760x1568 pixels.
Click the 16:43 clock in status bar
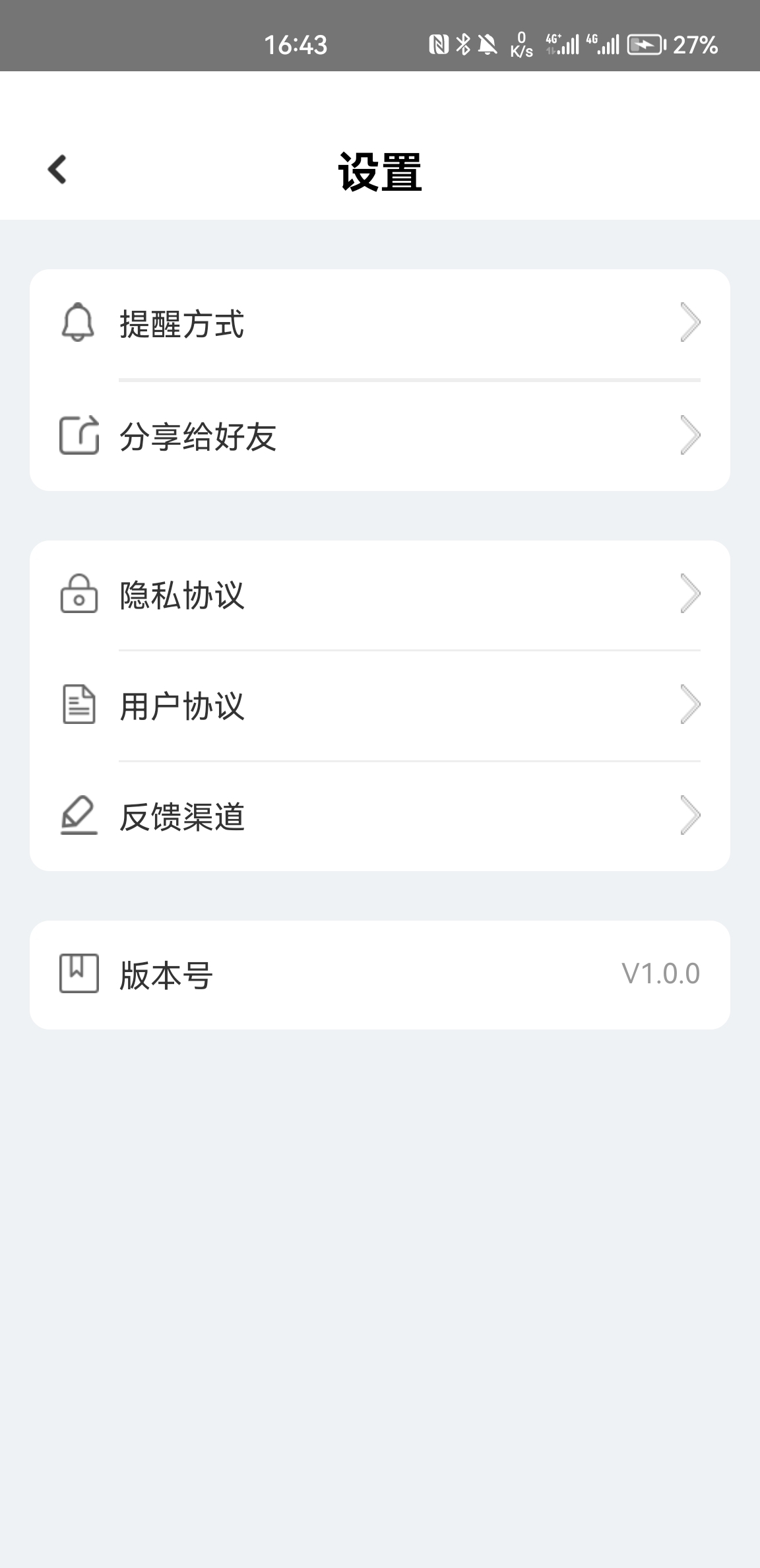pos(296,45)
